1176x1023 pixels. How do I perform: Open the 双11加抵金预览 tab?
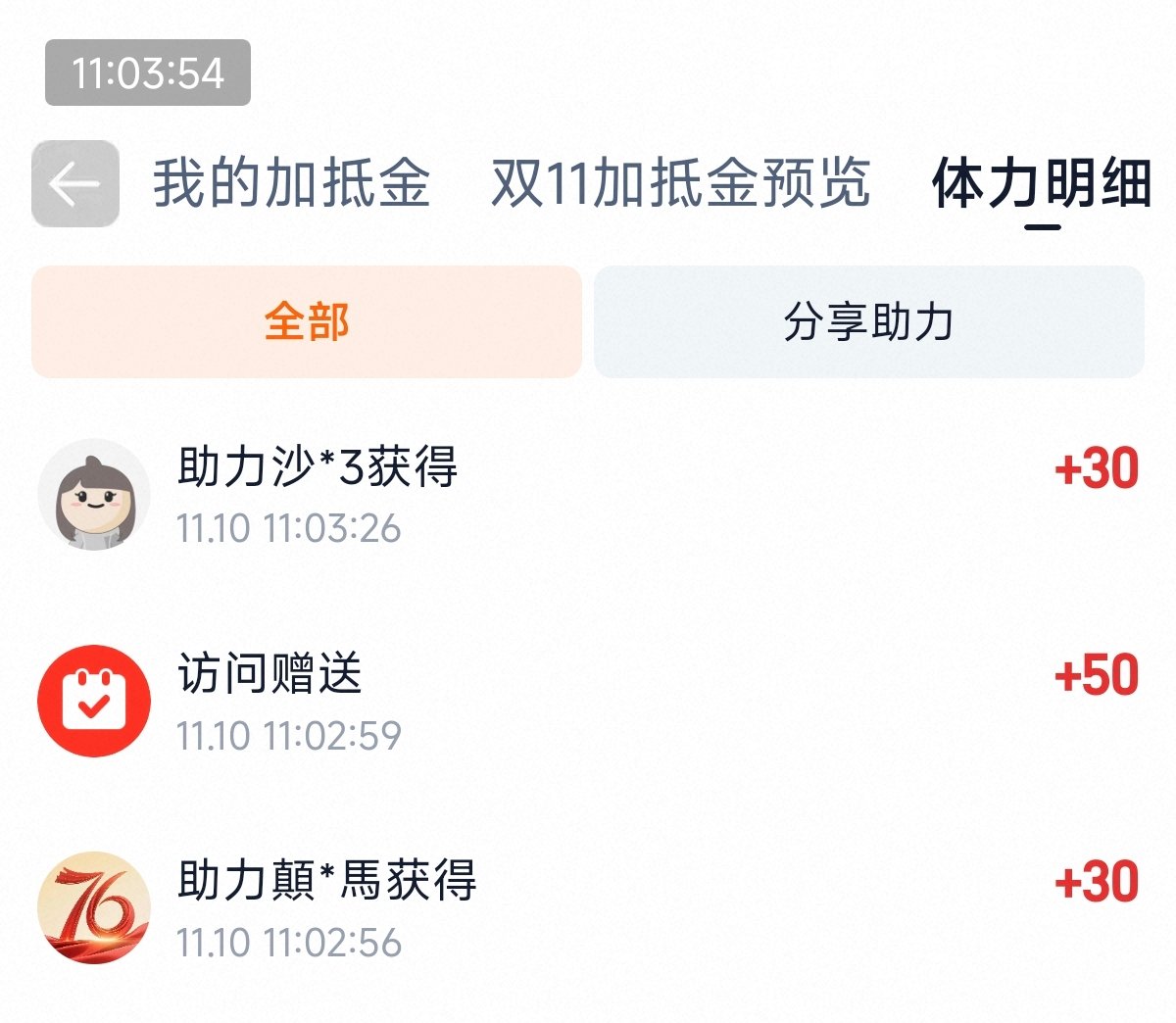click(680, 183)
